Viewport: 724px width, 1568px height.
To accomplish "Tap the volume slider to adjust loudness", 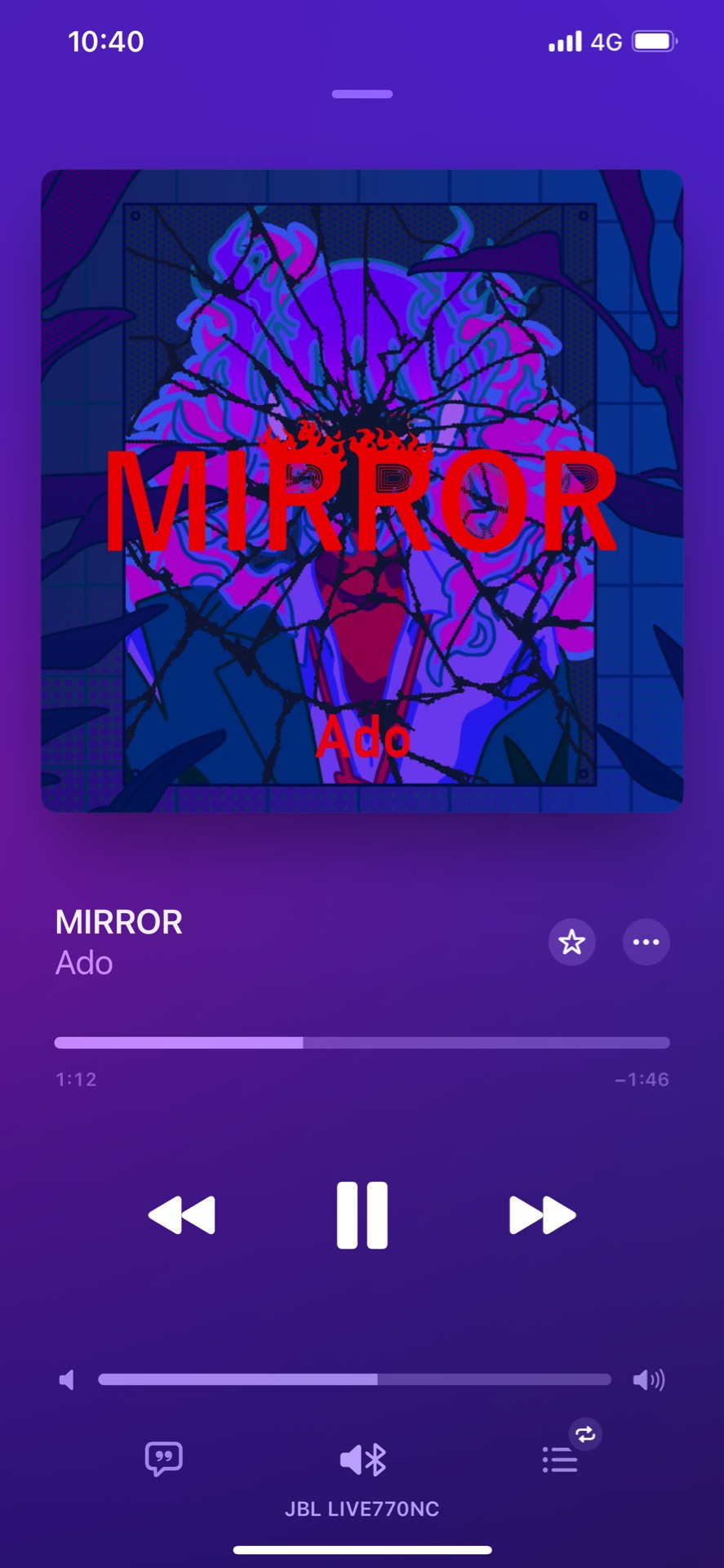I will [354, 1379].
